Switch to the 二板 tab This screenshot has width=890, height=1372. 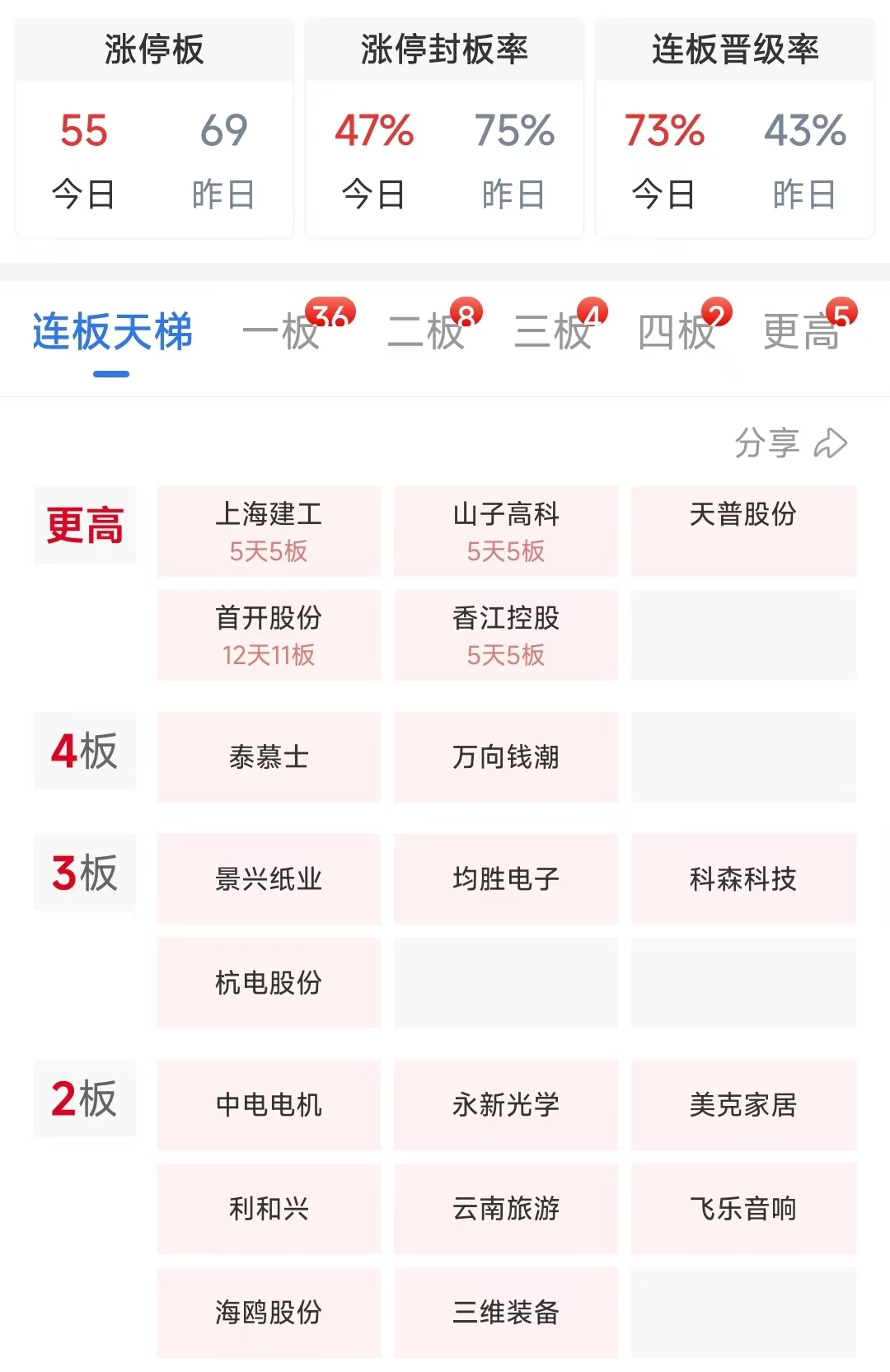click(426, 332)
